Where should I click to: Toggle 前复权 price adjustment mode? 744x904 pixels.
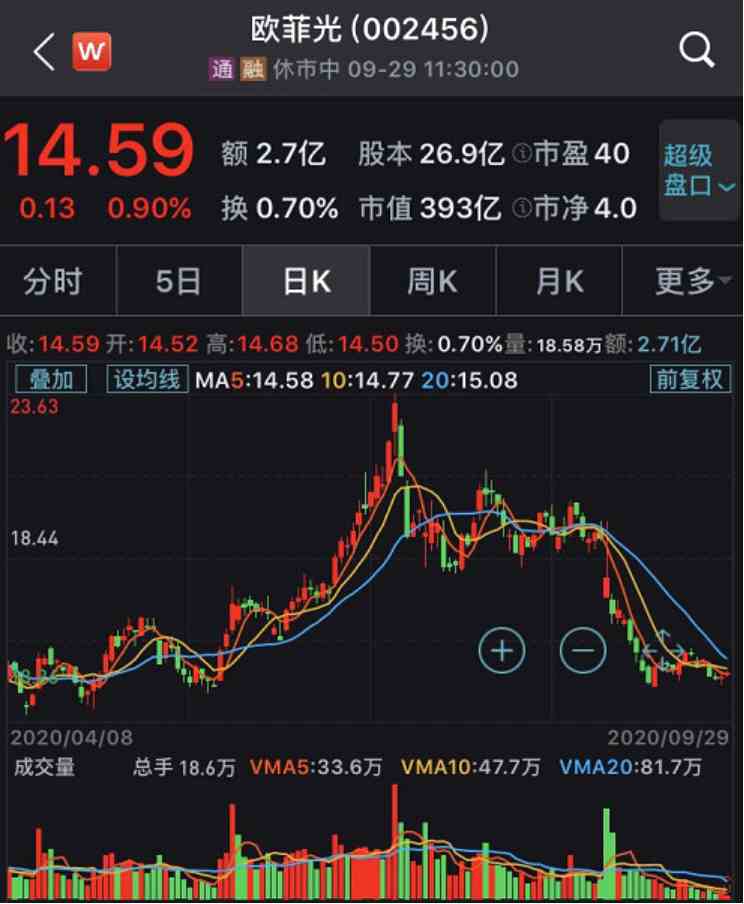point(692,381)
